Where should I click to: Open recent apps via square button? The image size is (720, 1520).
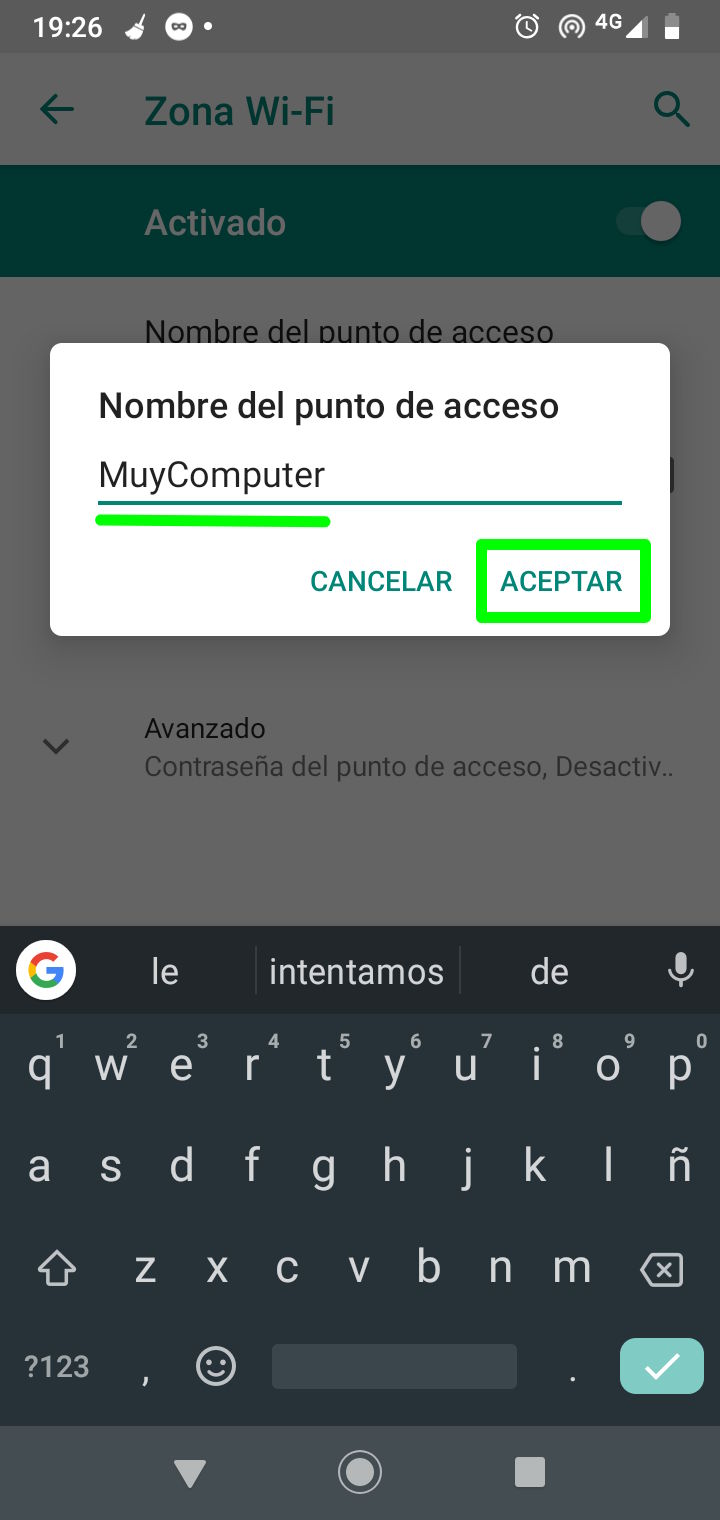click(x=529, y=1471)
